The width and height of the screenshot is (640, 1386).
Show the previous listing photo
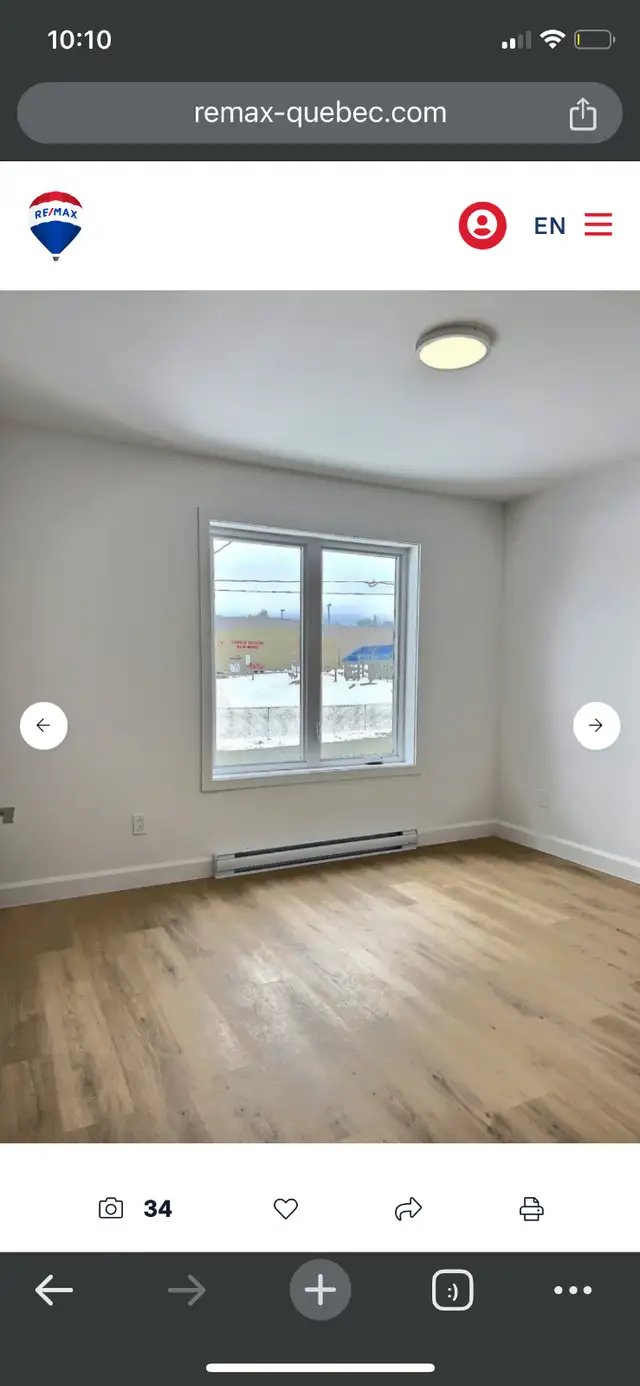point(44,726)
